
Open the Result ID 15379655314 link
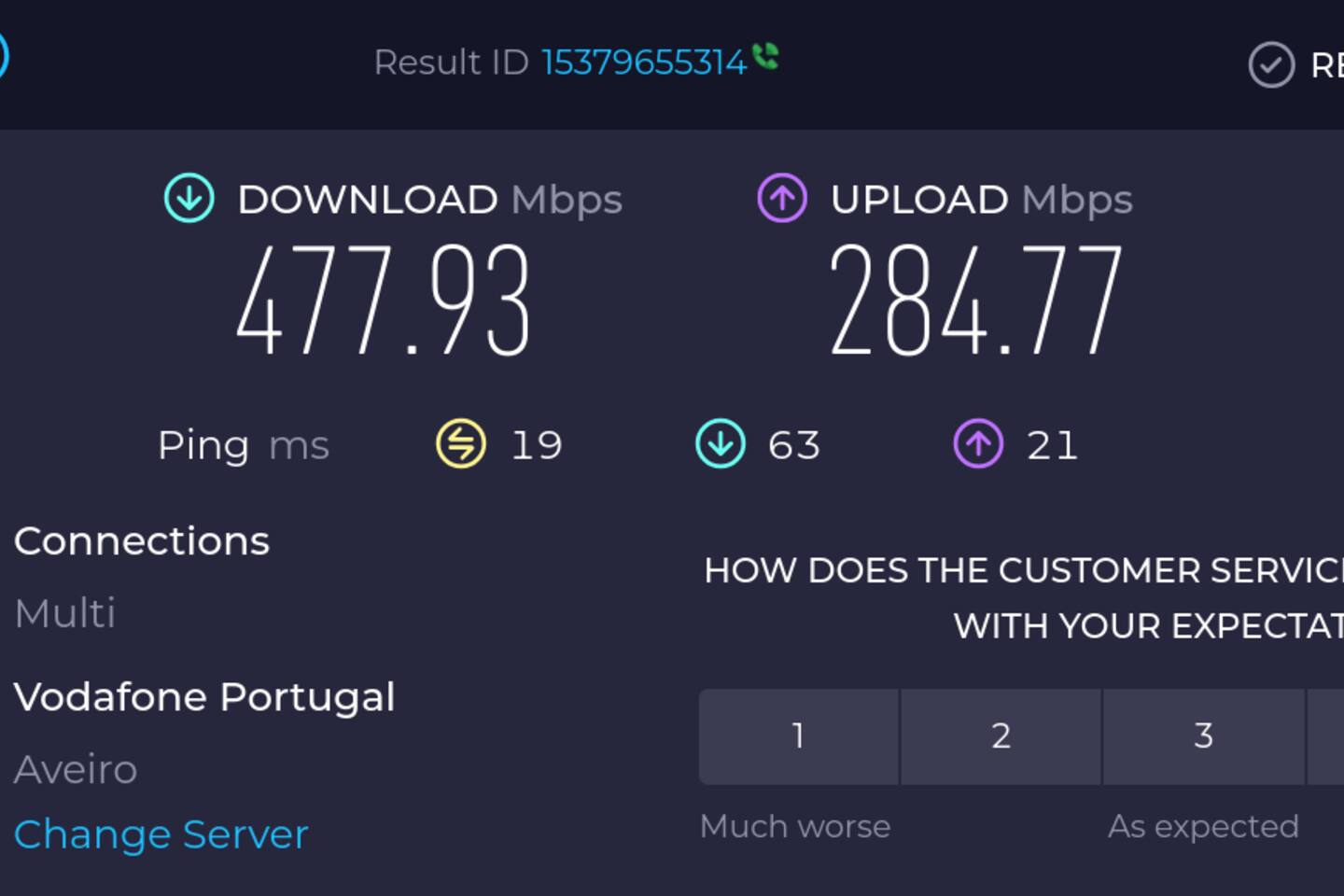[643, 63]
